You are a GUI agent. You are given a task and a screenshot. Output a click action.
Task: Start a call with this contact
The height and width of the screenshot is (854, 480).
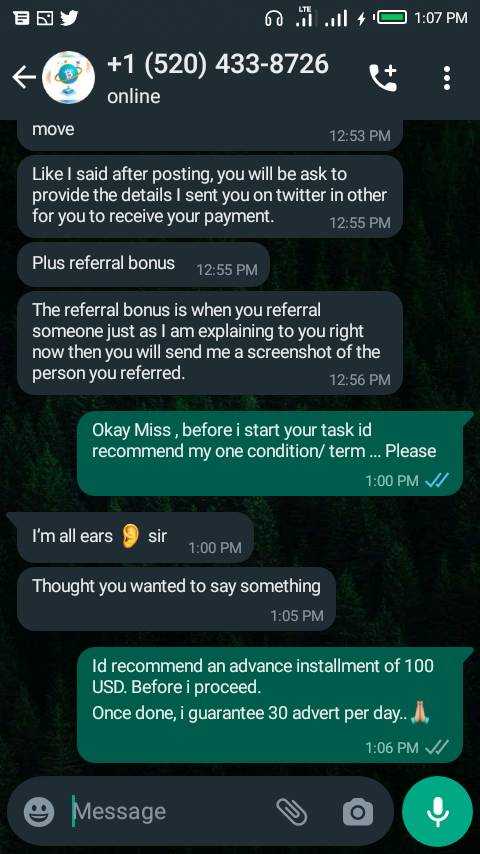383,77
